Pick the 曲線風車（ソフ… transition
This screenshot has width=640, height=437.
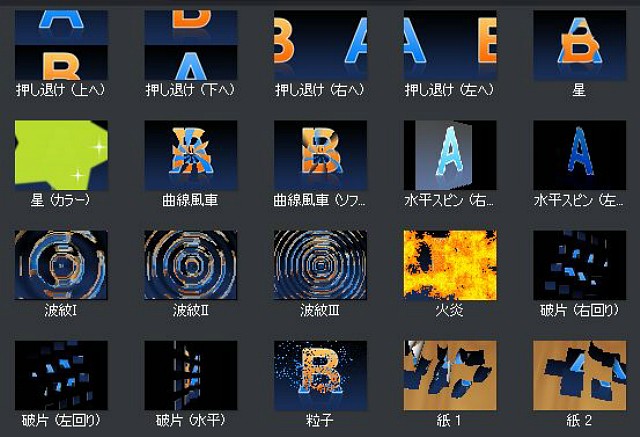320,156
